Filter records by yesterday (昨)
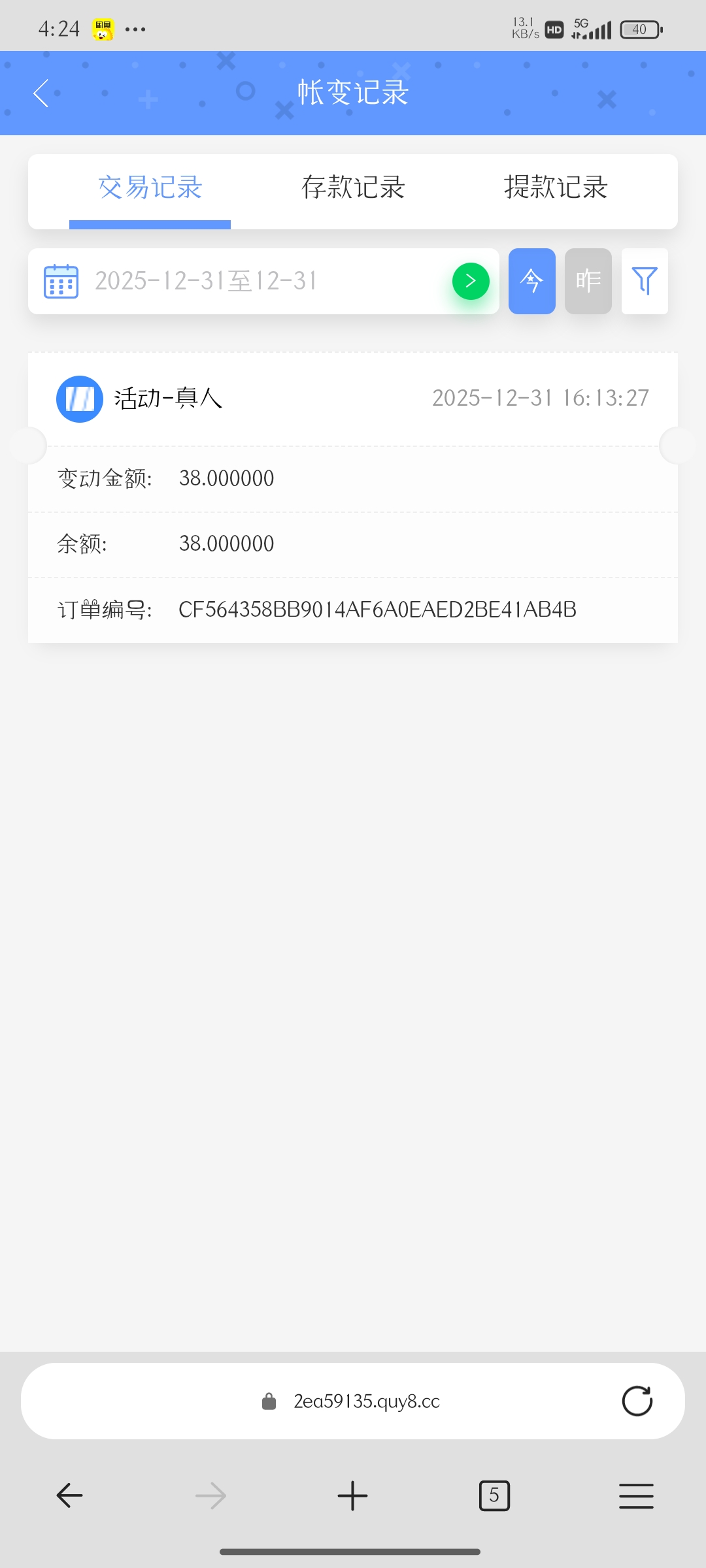 tap(588, 281)
